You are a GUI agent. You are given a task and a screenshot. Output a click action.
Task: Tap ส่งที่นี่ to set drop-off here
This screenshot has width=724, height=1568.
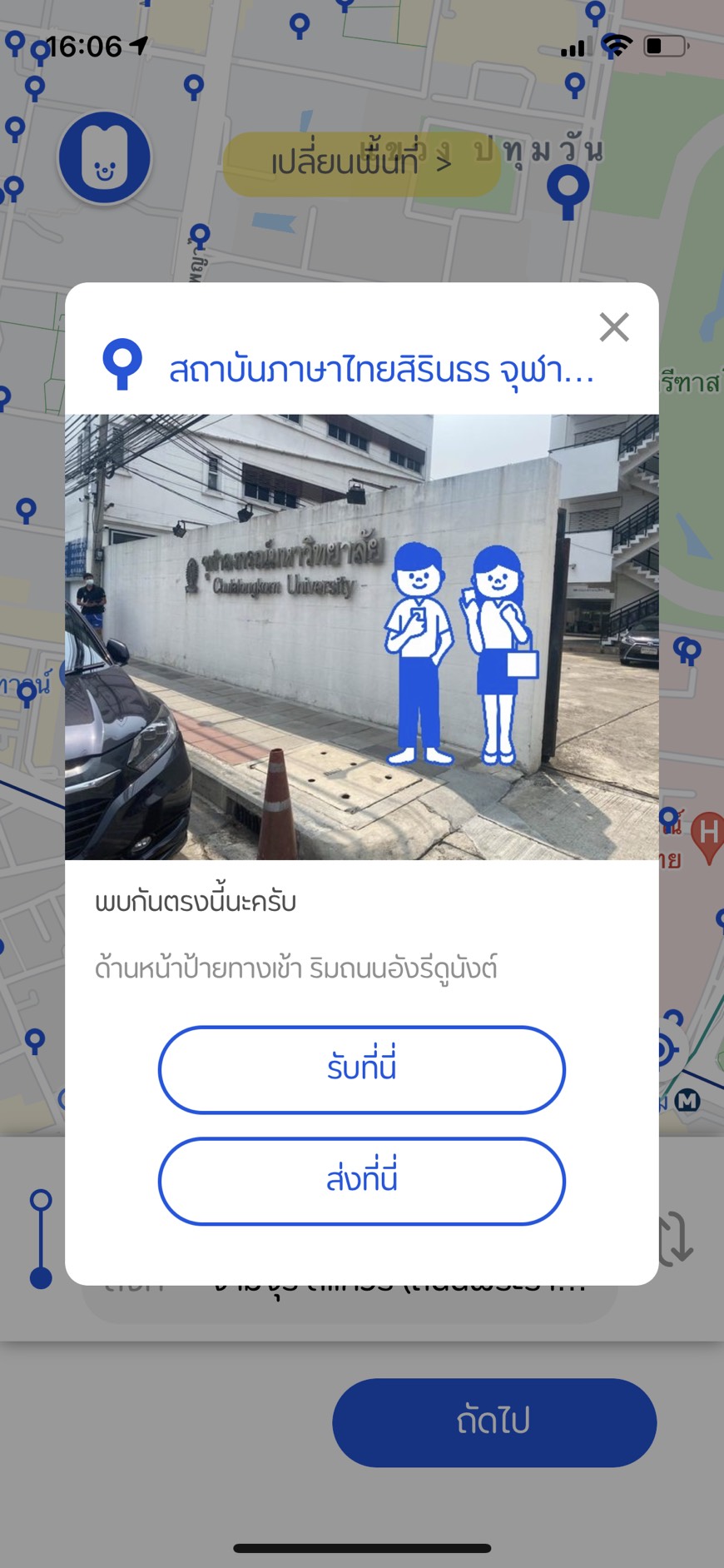(x=361, y=1181)
